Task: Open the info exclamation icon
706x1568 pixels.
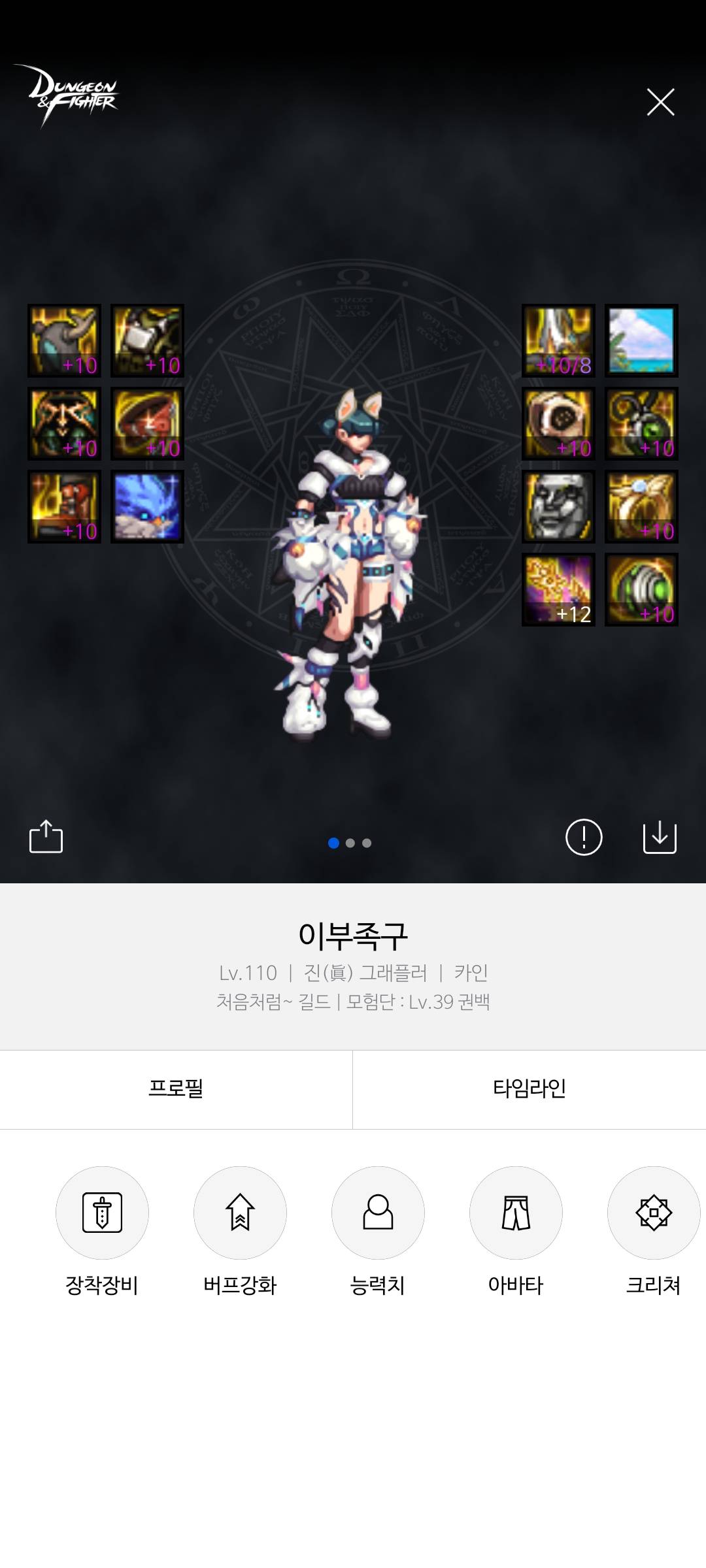Action: click(583, 837)
